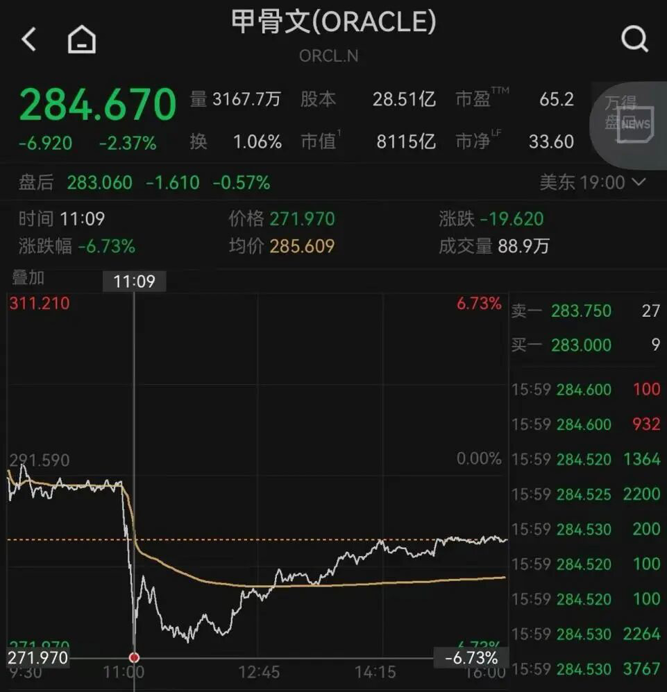Screen dimensions: 667x692
Task: Open the search magnifier icon
Action: (x=635, y=39)
